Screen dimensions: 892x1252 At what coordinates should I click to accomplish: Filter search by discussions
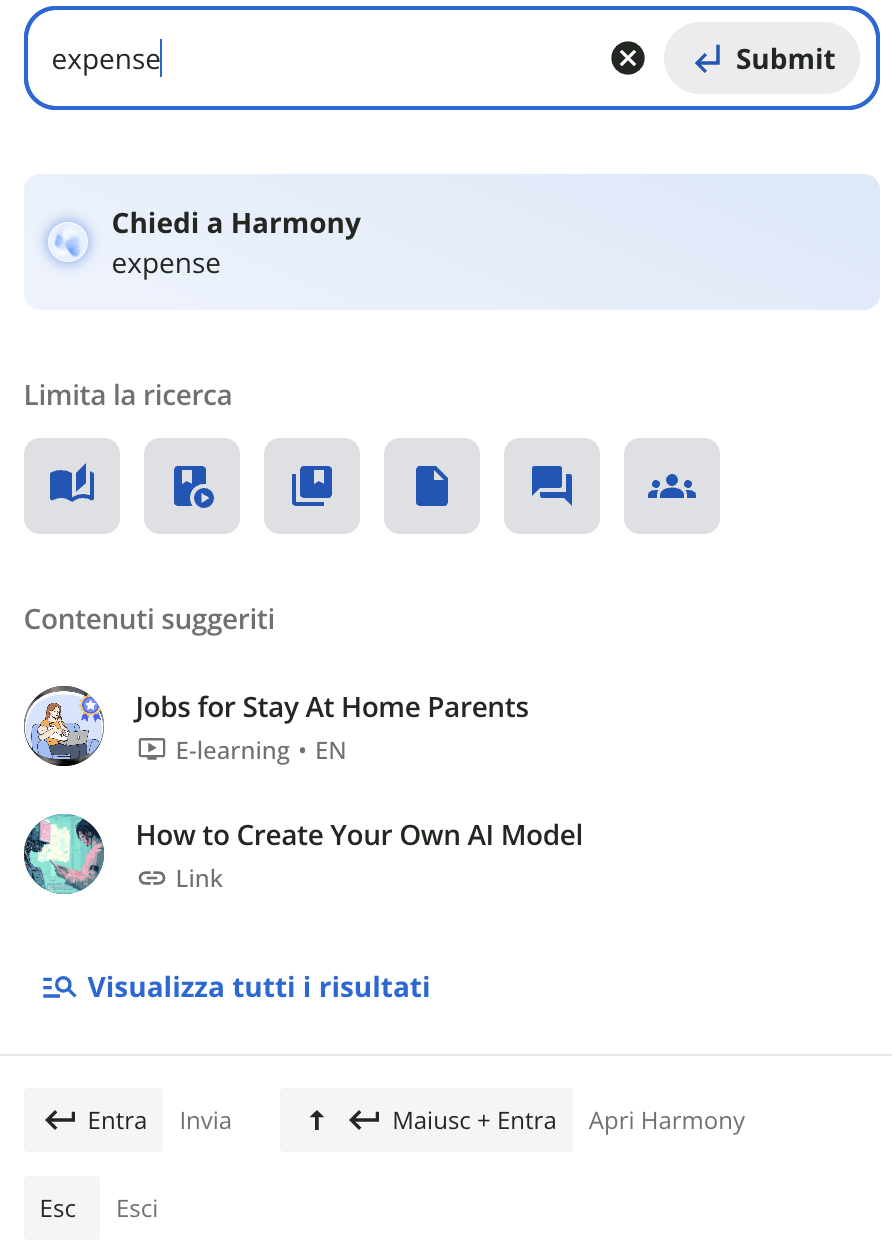coord(552,486)
